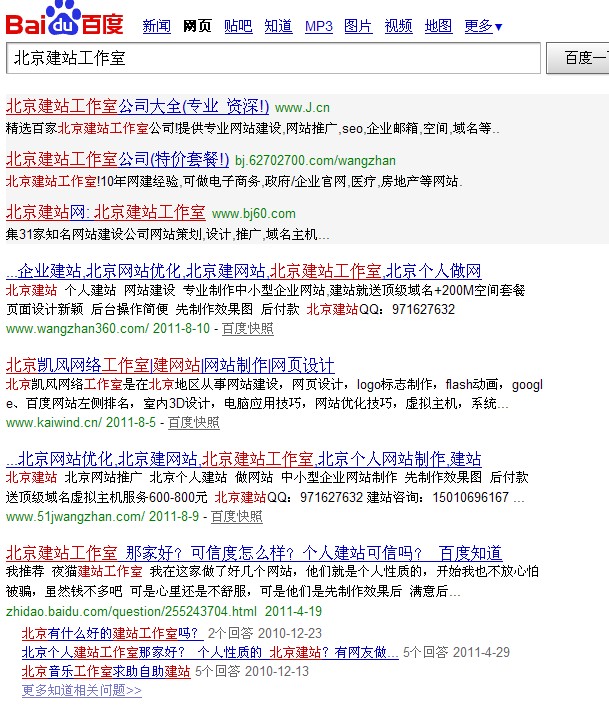This screenshot has height=711, width=609.
Task: Switch to the 新闻 tab
Action: [x=156, y=26]
